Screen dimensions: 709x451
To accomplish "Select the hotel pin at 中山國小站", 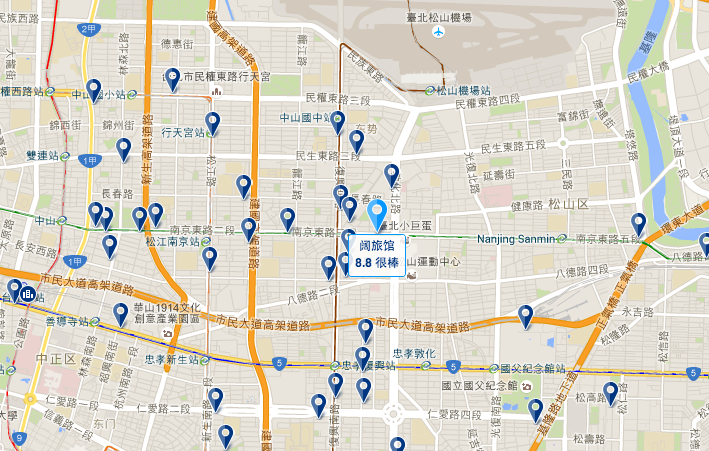I will 94,89.
